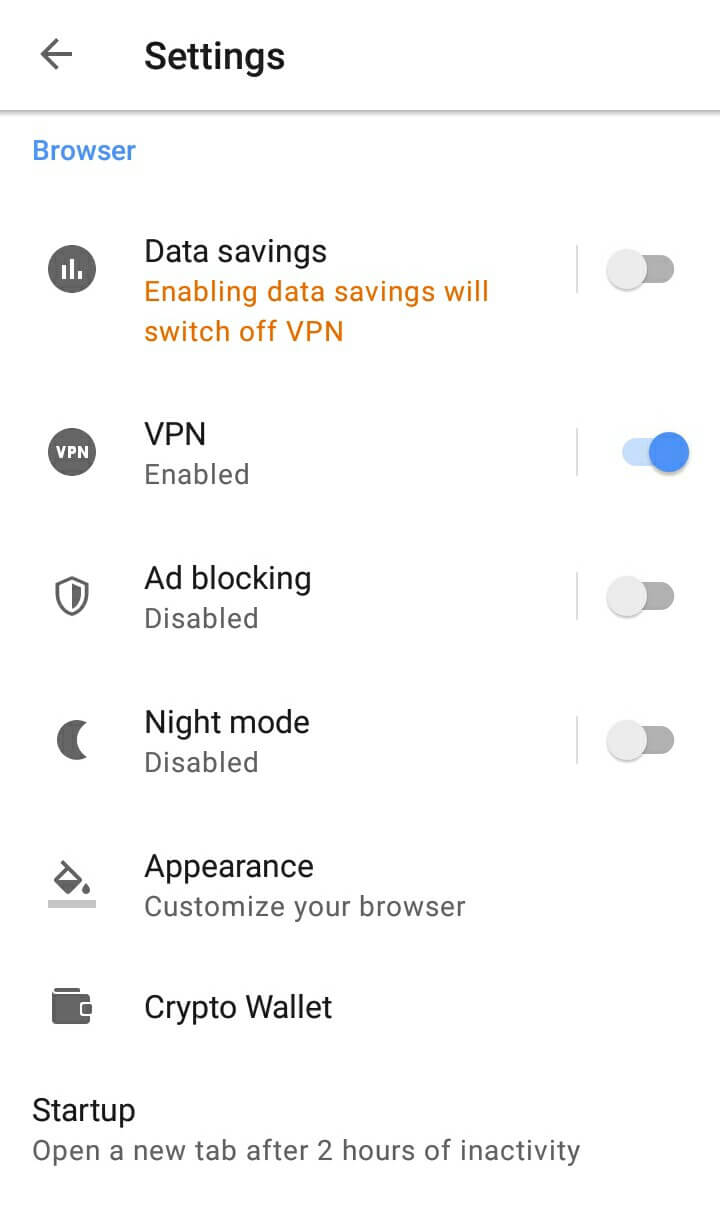The image size is (720, 1230).
Task: Tap the Ad blocking shield icon
Action: [x=71, y=595]
